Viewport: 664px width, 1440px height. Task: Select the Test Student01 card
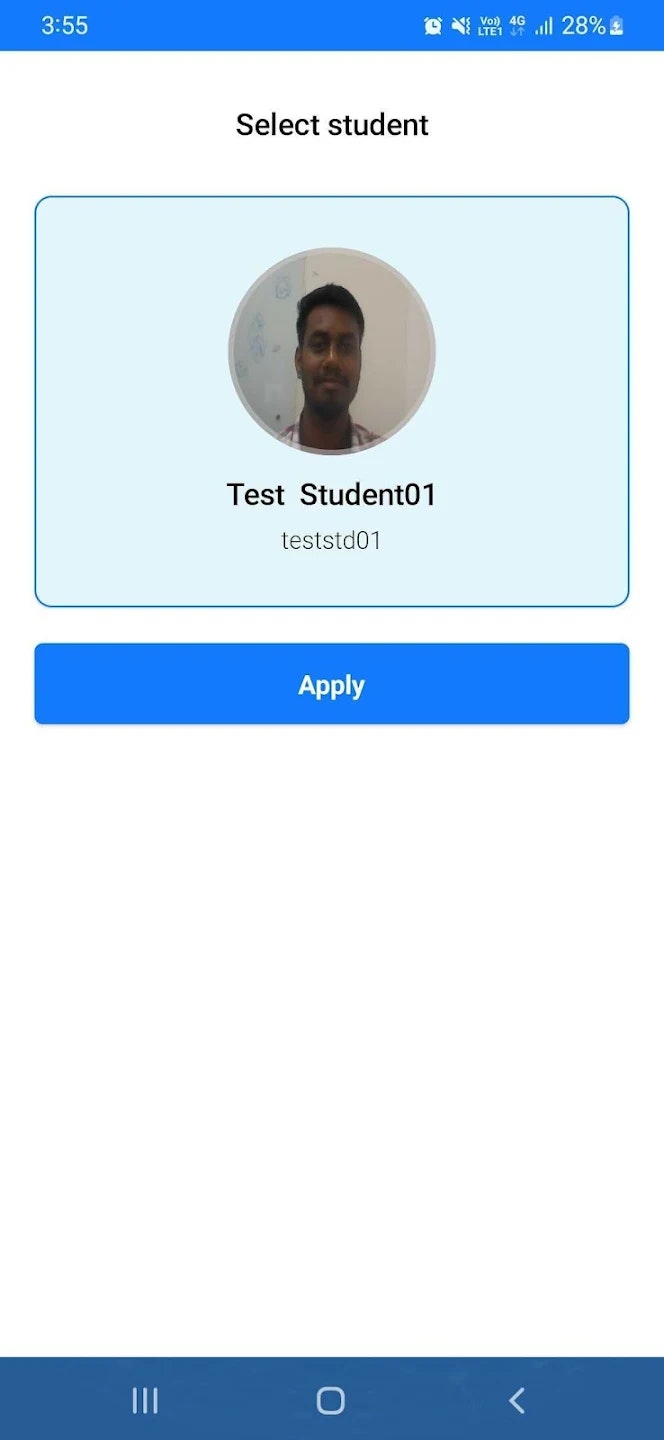click(x=331, y=401)
